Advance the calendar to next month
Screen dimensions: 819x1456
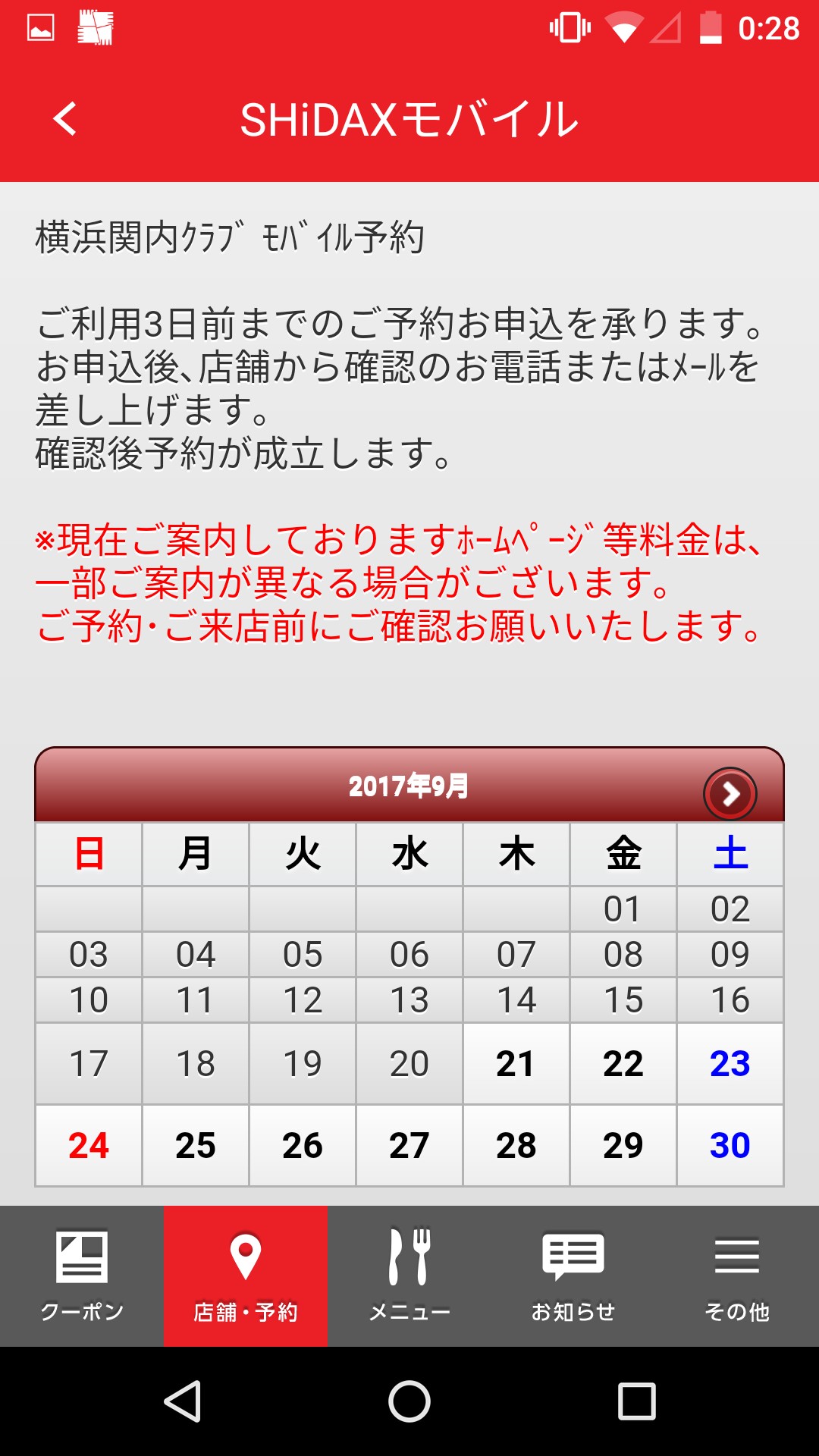point(730,794)
